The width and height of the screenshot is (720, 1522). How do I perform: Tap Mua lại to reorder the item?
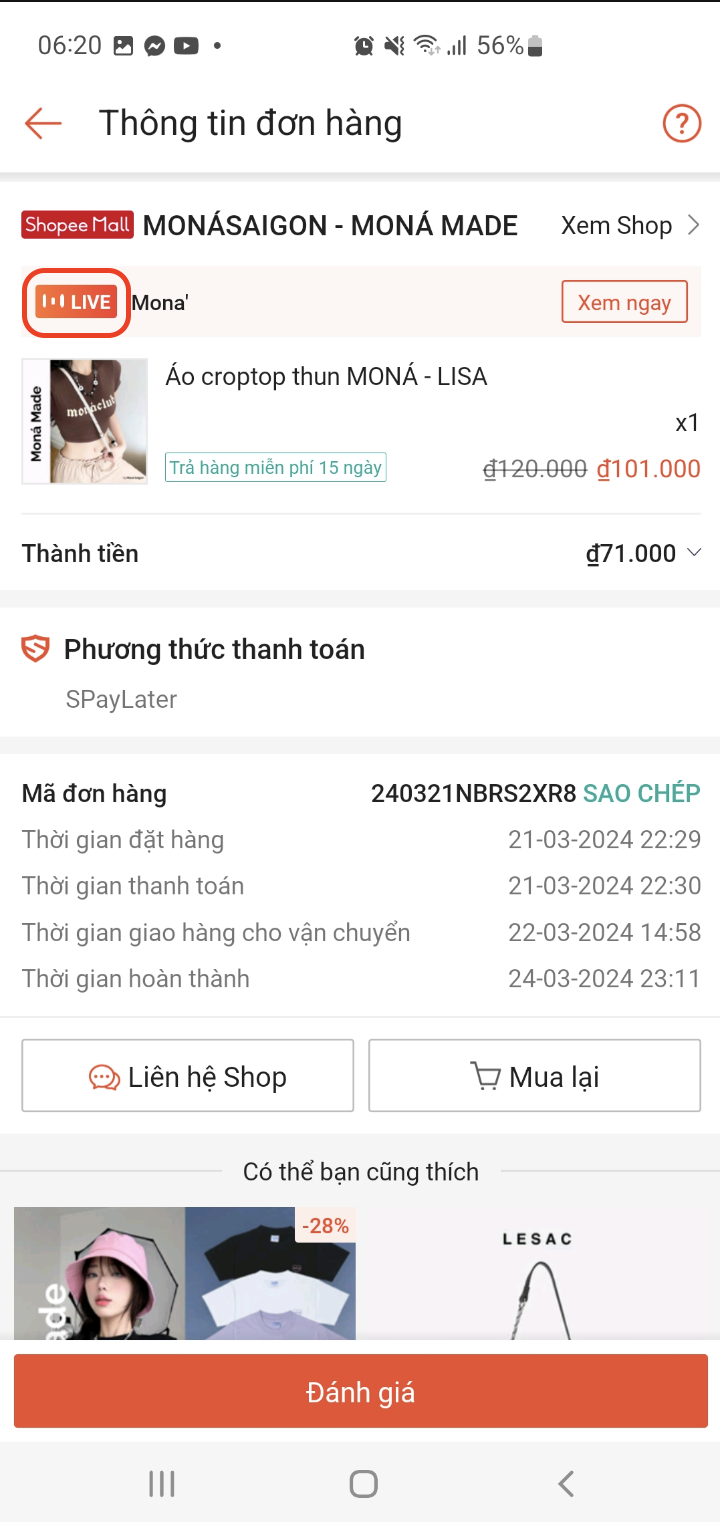click(534, 1075)
